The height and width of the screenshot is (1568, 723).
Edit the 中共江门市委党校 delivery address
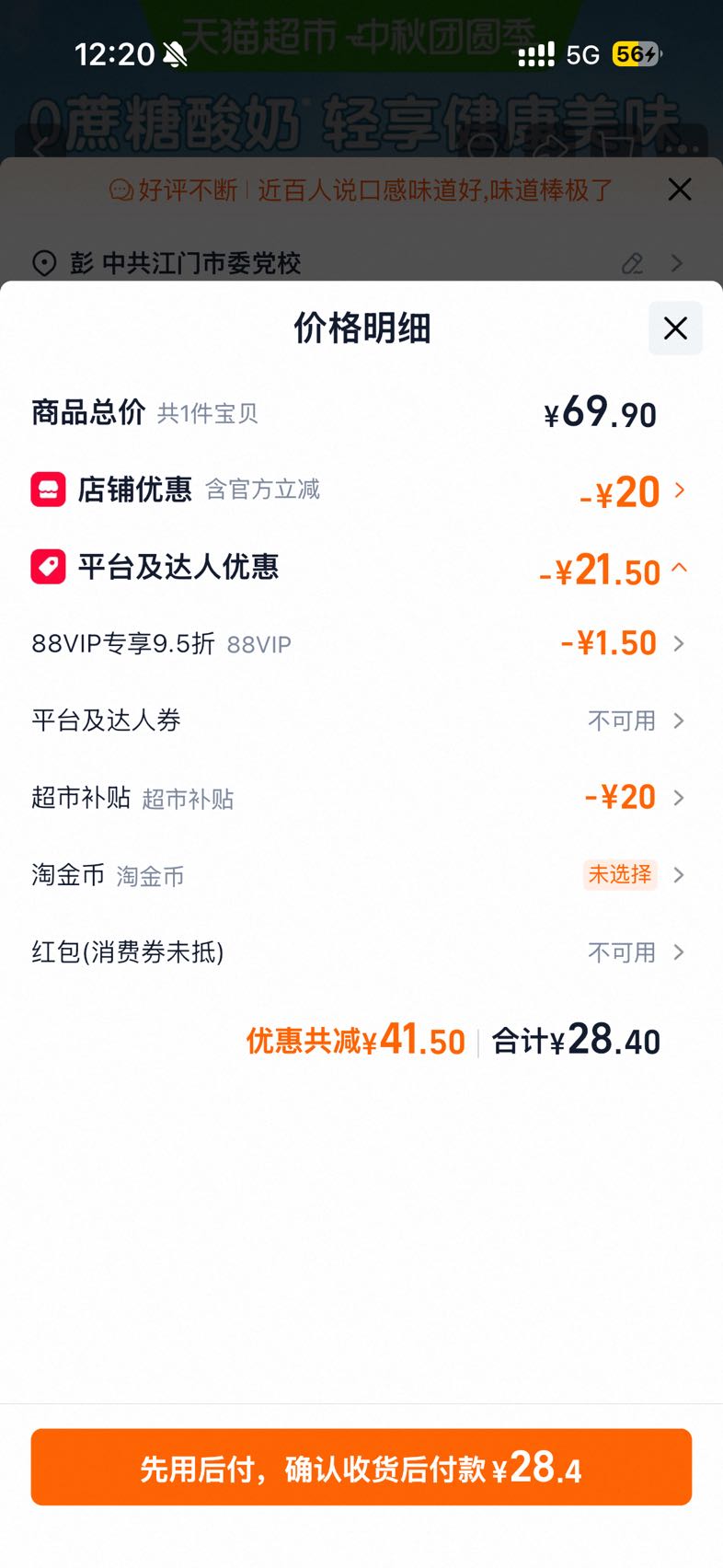coord(632,264)
